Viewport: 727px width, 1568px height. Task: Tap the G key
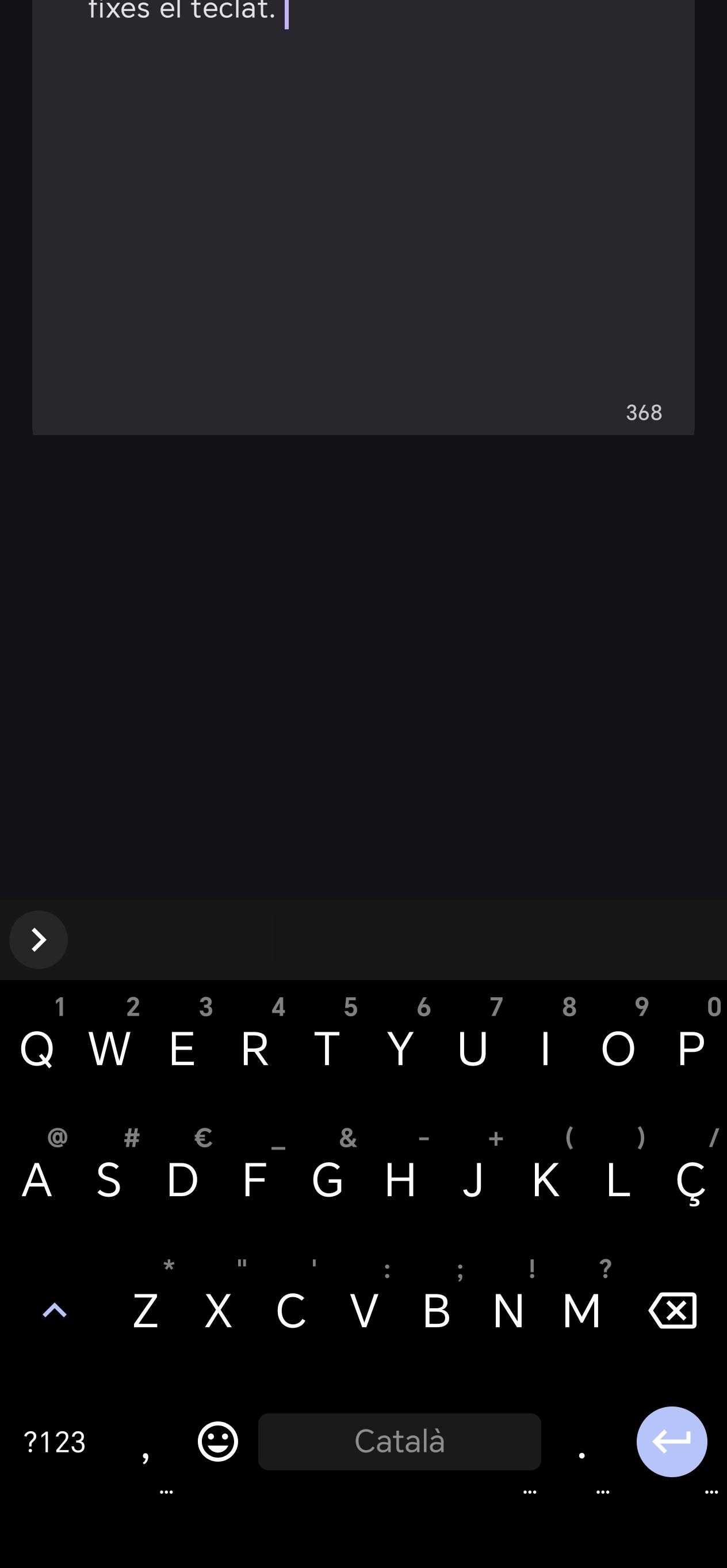click(327, 1179)
